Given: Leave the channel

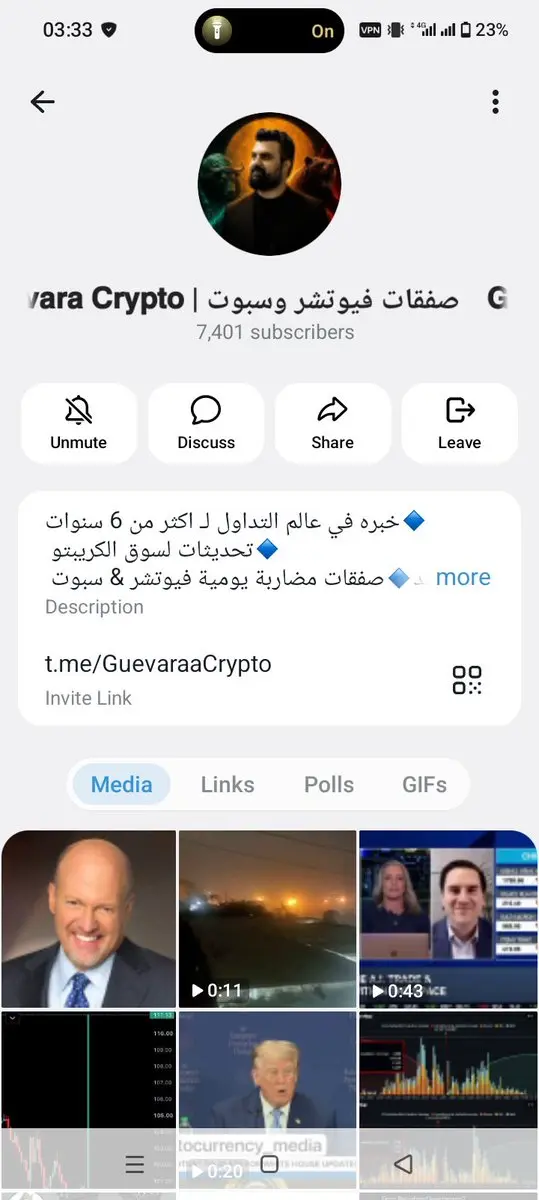Looking at the screenshot, I should (x=459, y=423).
